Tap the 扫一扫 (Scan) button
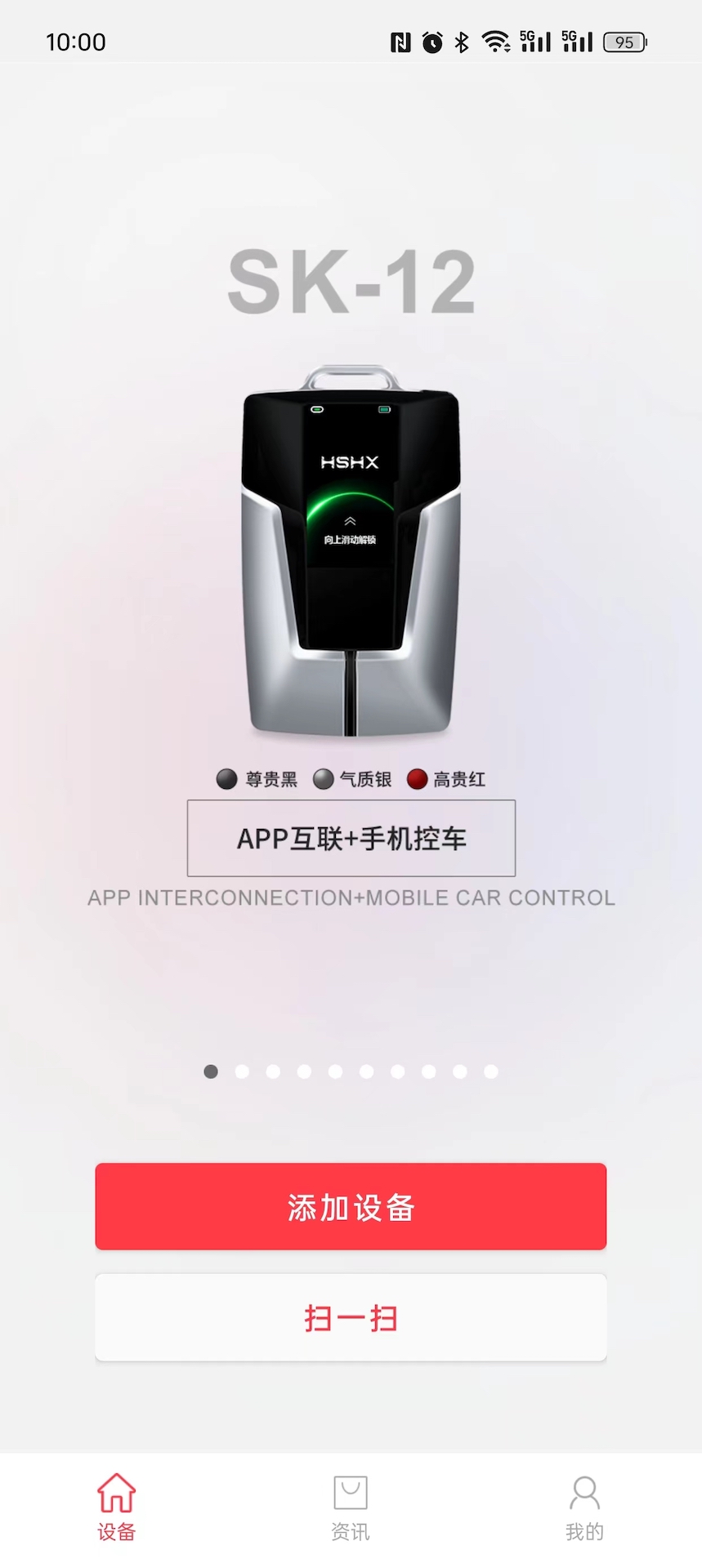This screenshot has width=702, height=1568. pyautogui.click(x=350, y=1317)
